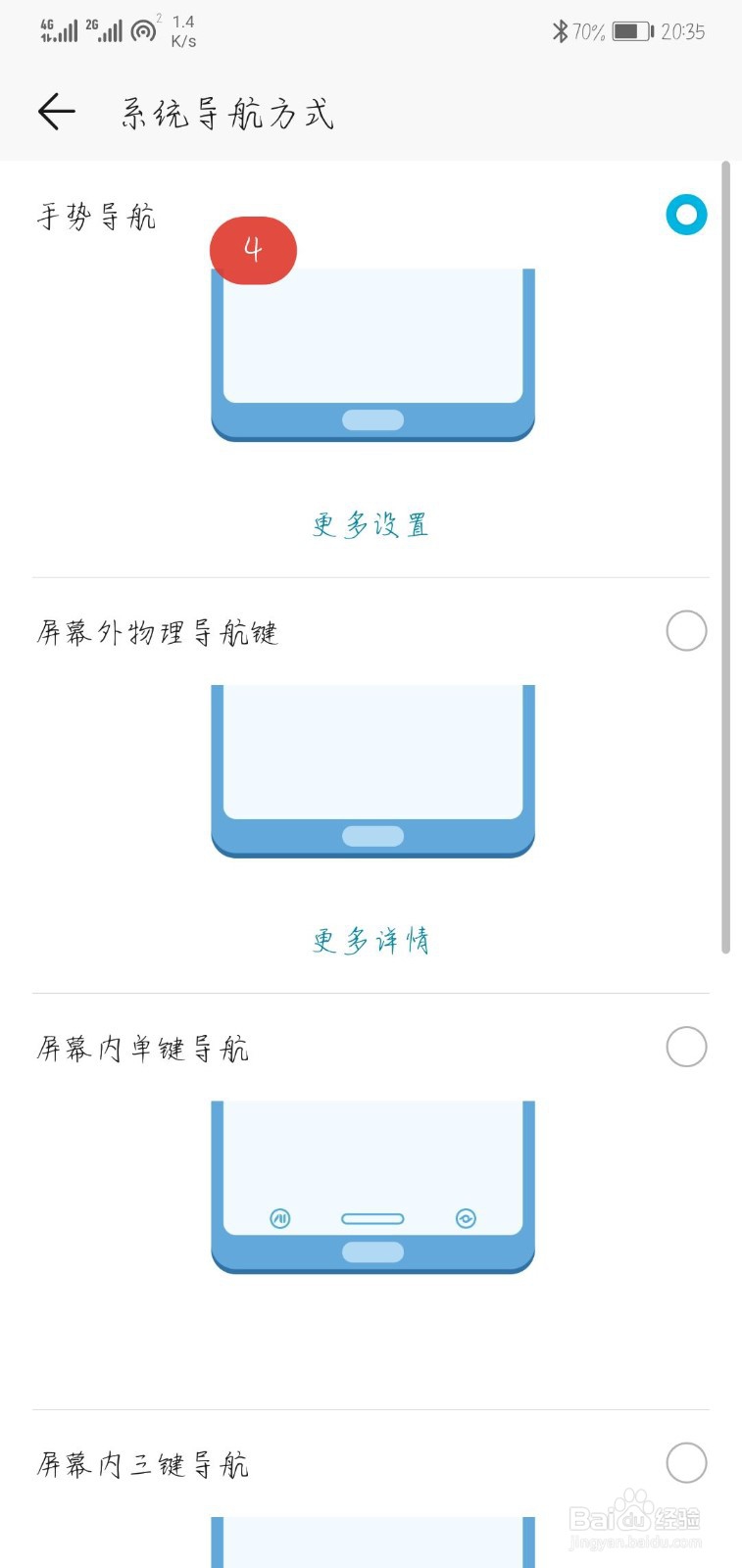Click the 4G signal strength icon
742x1568 pixels.
pos(59,29)
